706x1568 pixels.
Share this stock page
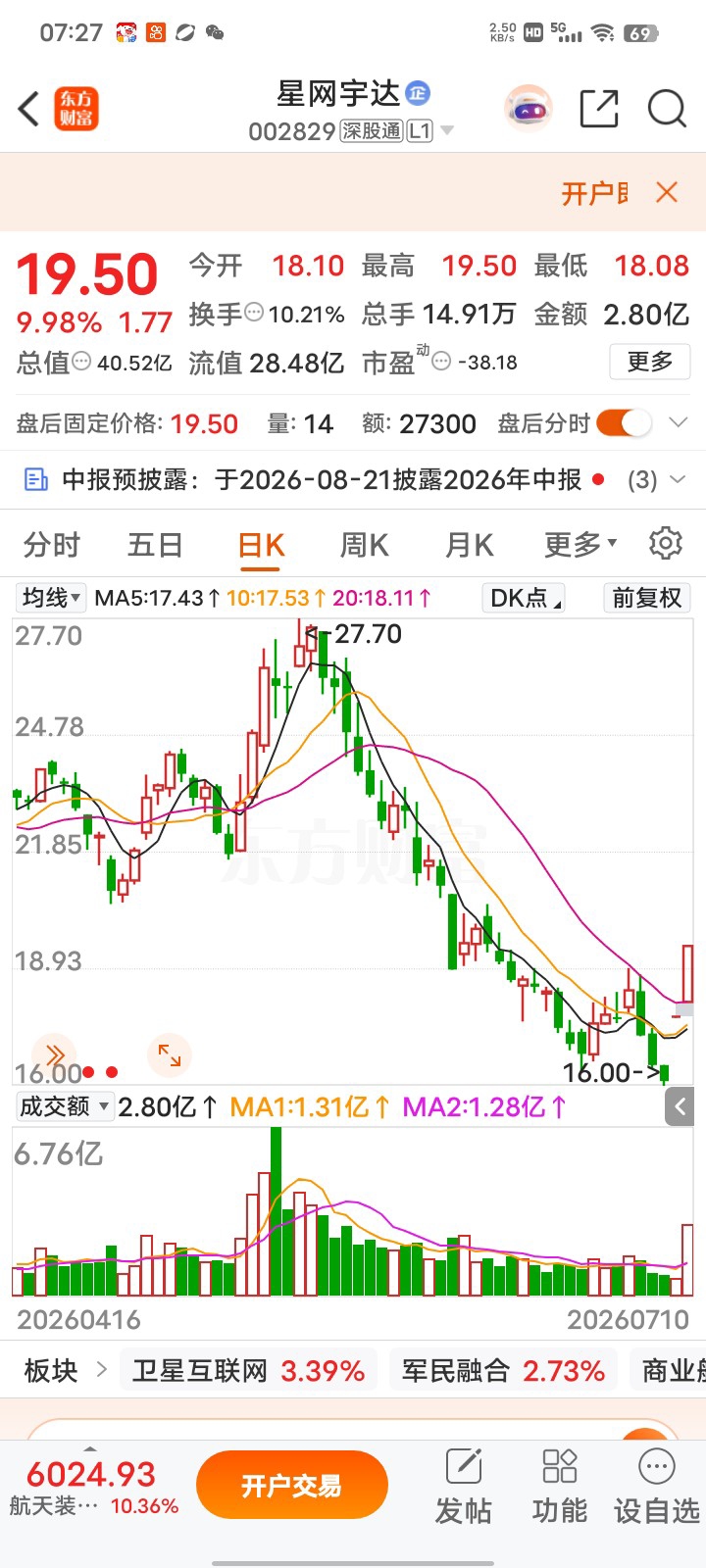(599, 109)
